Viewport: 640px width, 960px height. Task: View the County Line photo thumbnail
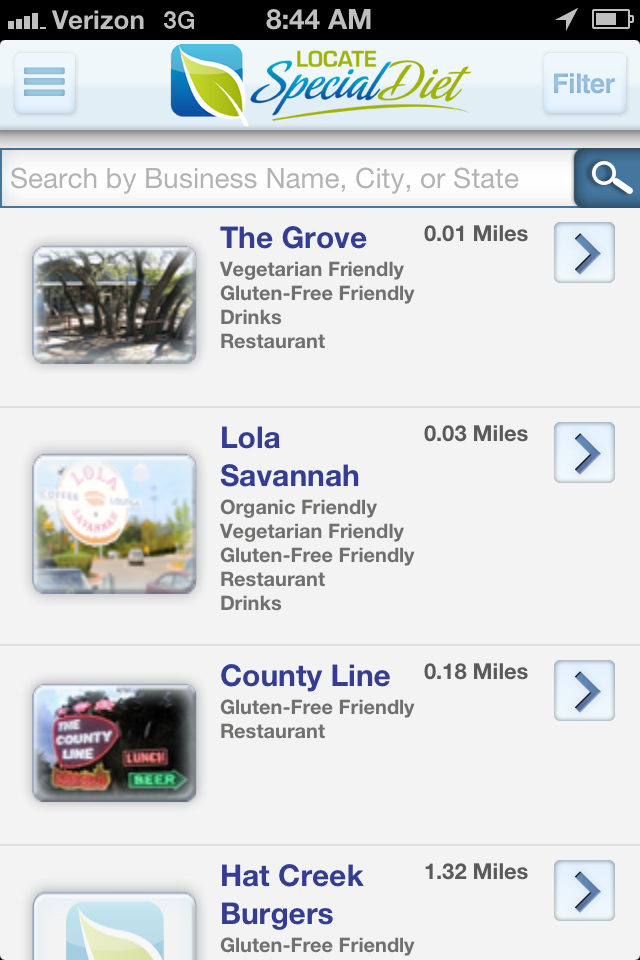pyautogui.click(x=114, y=743)
